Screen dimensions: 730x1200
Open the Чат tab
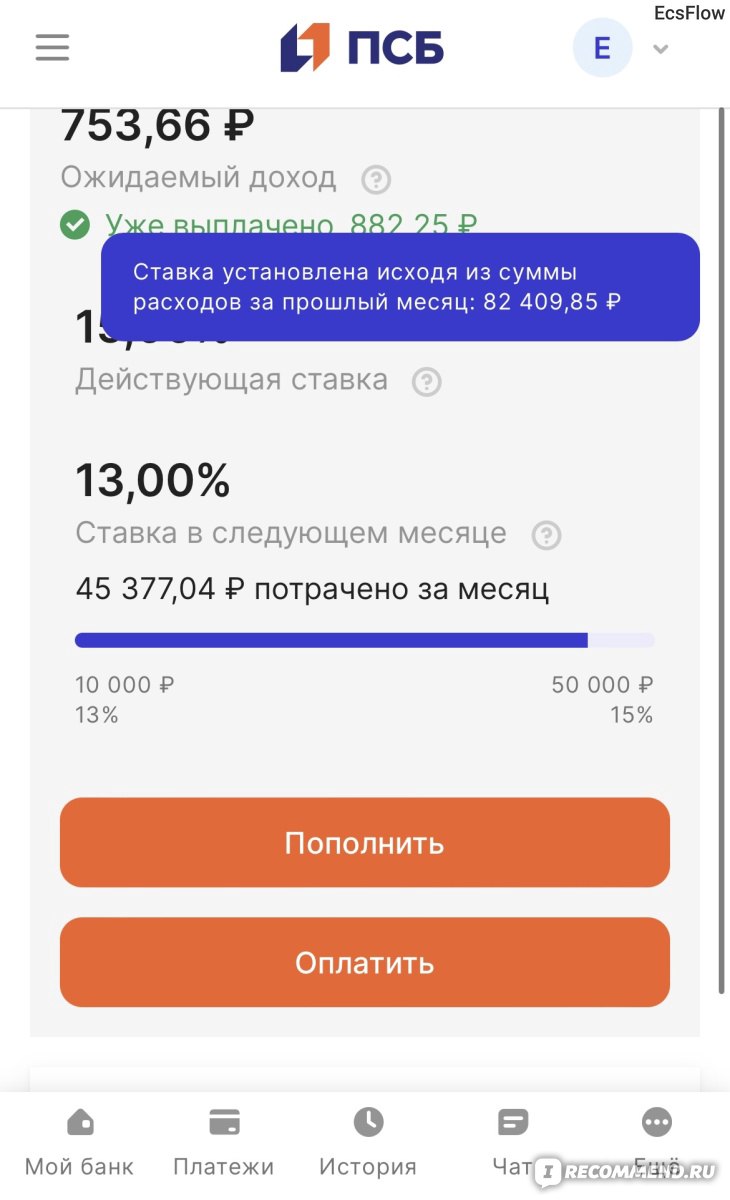[x=512, y=1143]
